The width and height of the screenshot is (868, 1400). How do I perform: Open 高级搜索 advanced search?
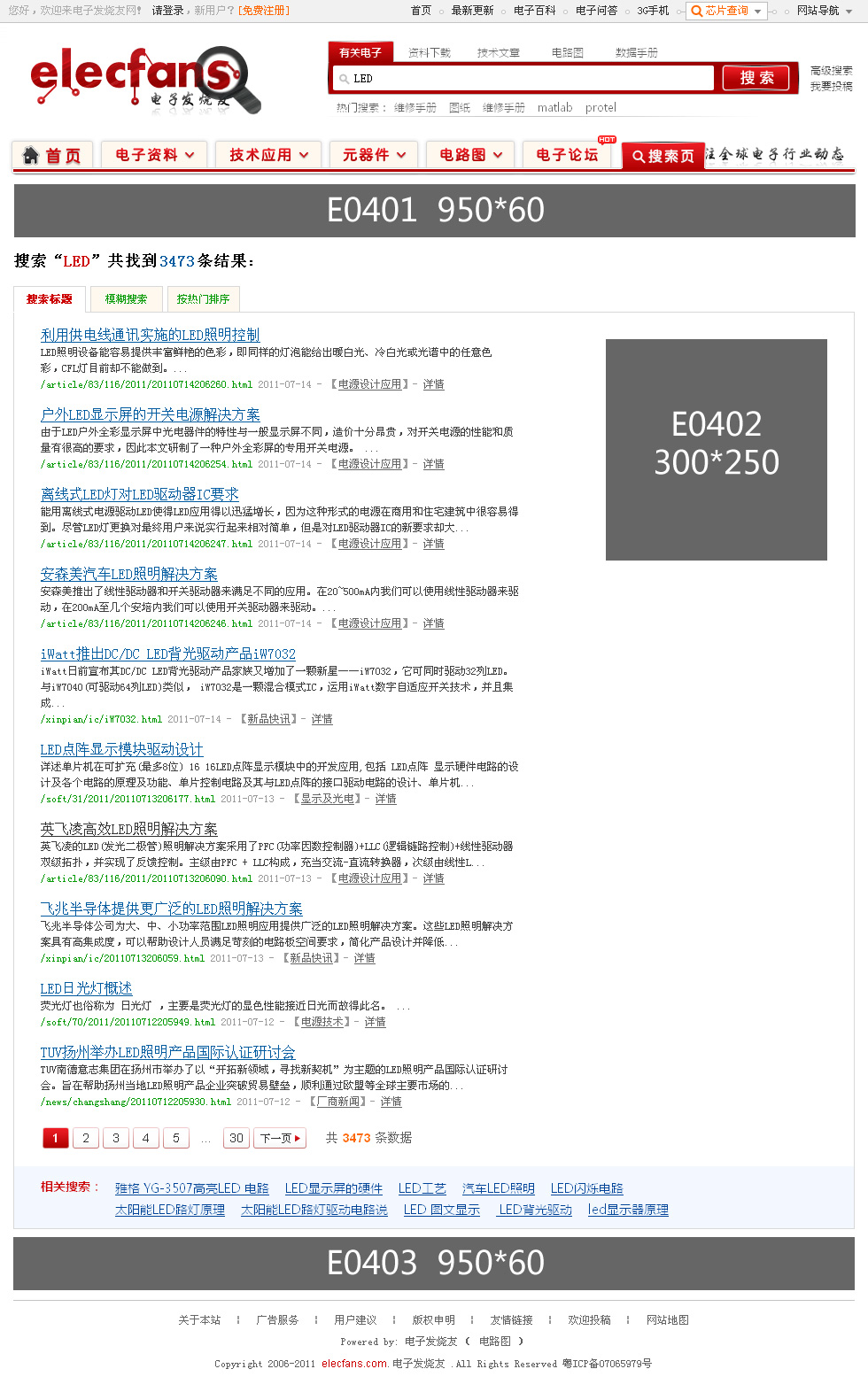831,71
